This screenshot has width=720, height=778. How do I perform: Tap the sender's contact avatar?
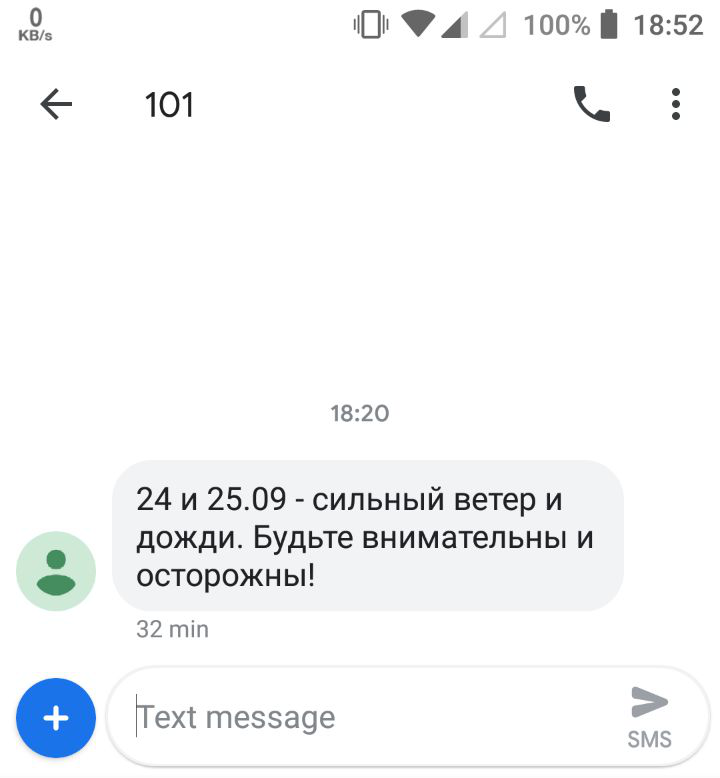[56, 571]
